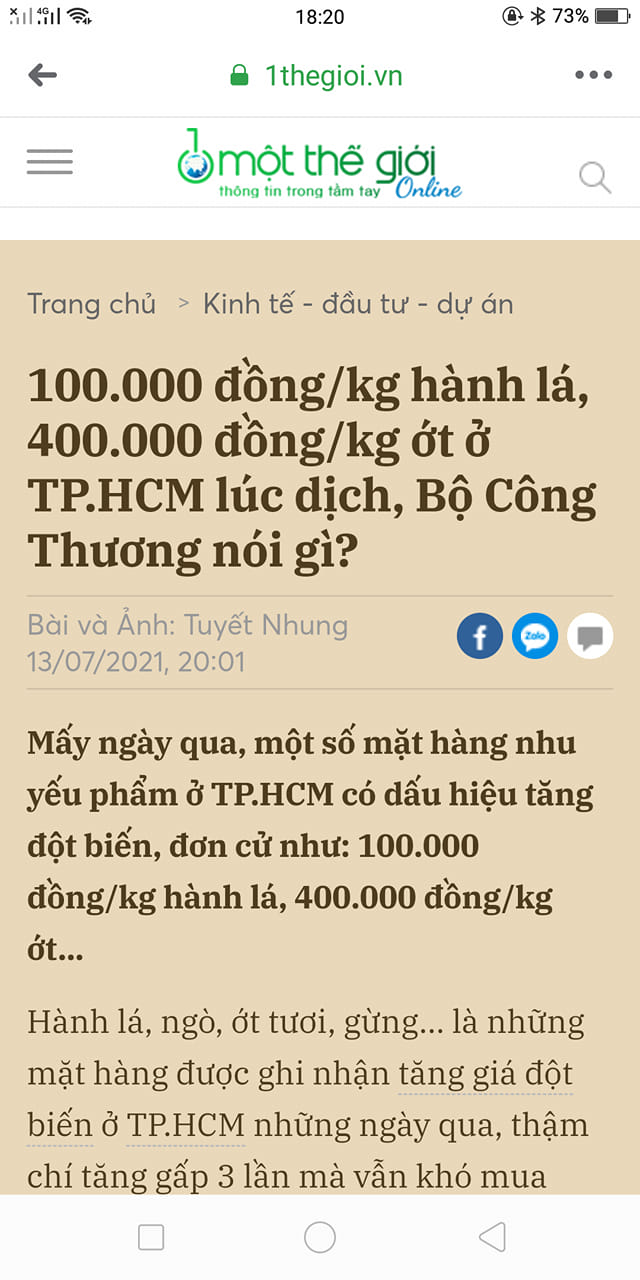Open the browser overflow menu
Image resolution: width=640 pixels, height=1280 pixels.
click(593, 75)
